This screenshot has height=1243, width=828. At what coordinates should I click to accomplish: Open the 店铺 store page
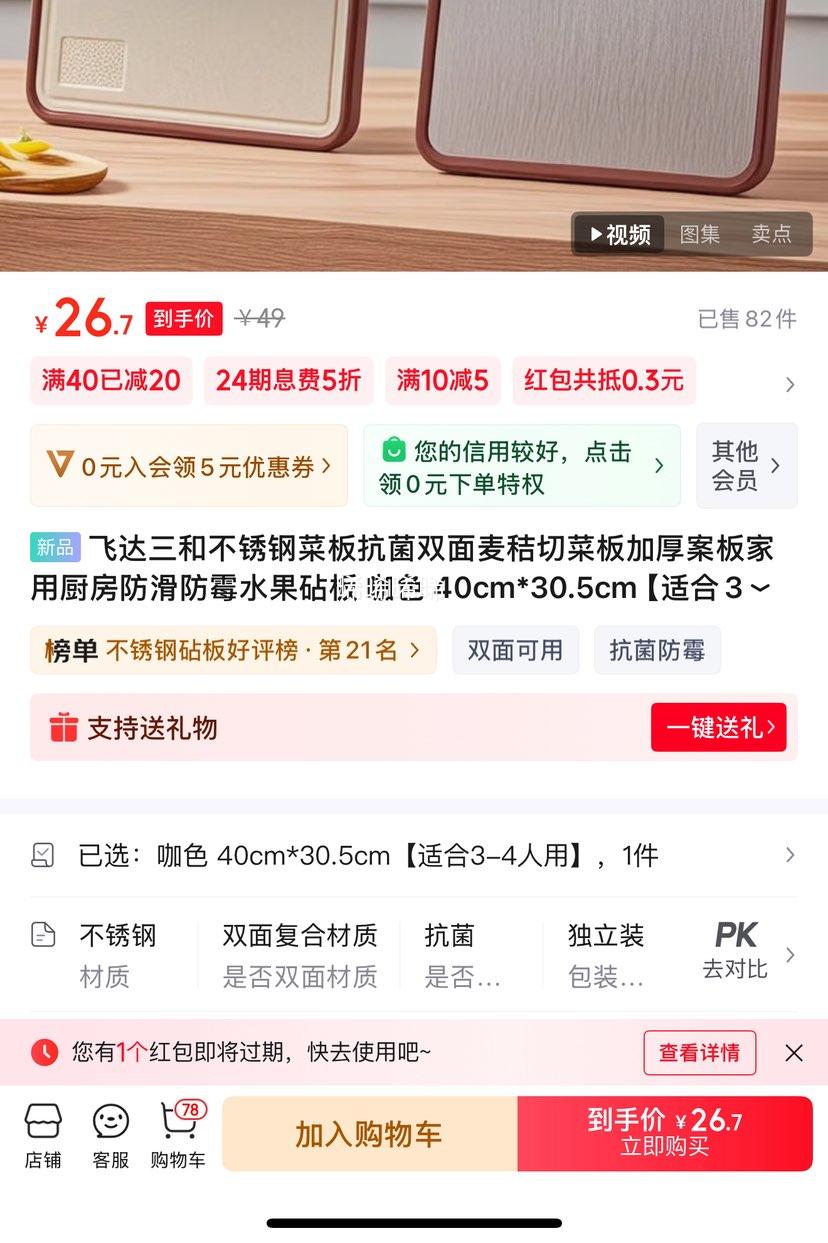click(x=43, y=1135)
